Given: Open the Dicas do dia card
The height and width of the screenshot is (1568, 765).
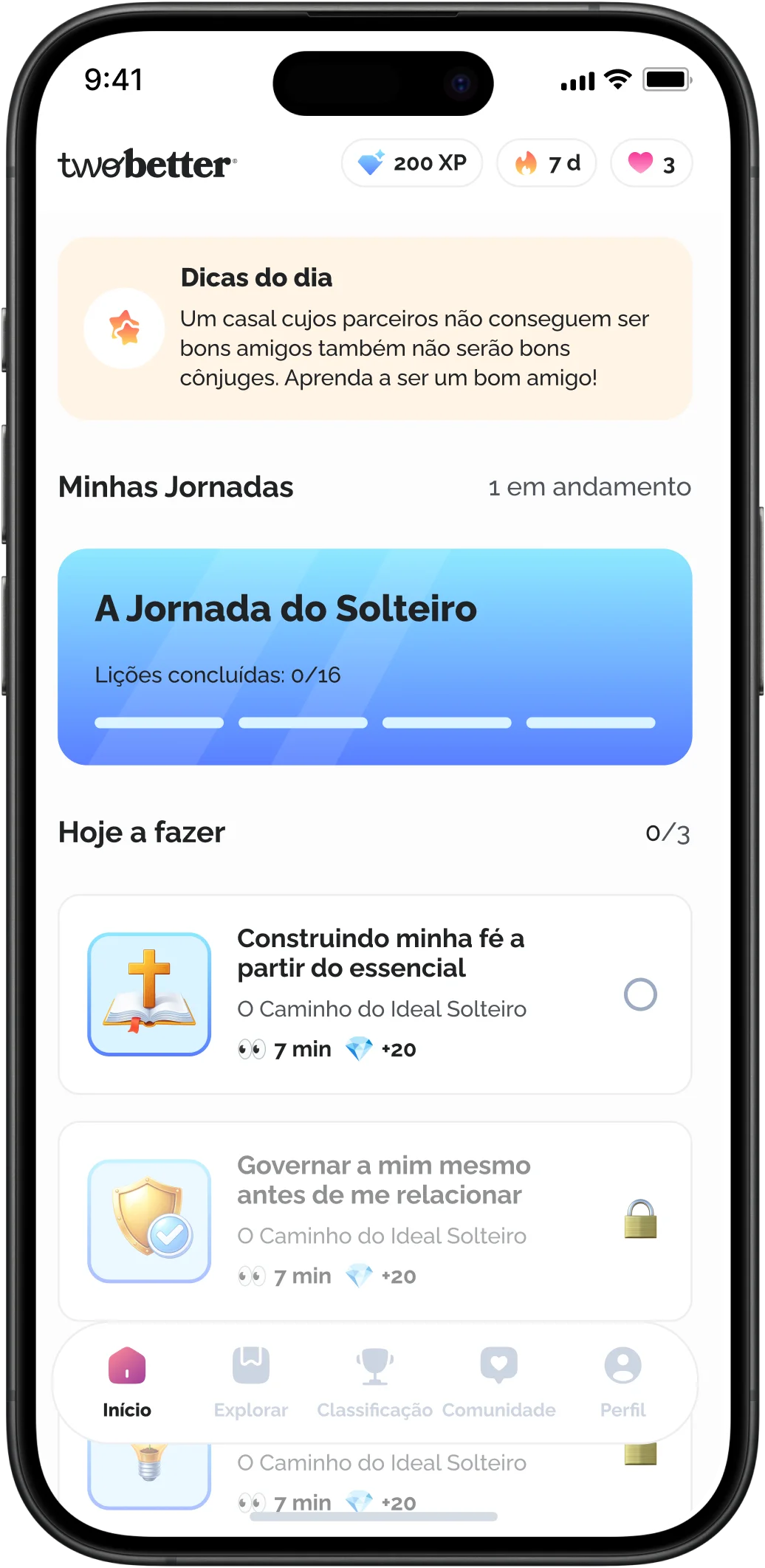Looking at the screenshot, I should tap(375, 329).
